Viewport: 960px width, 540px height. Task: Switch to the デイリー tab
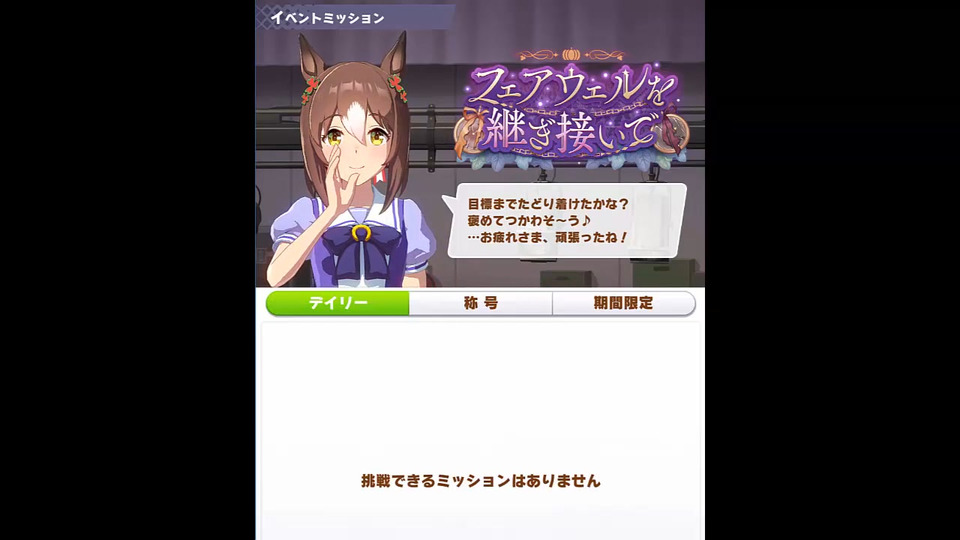(x=338, y=304)
